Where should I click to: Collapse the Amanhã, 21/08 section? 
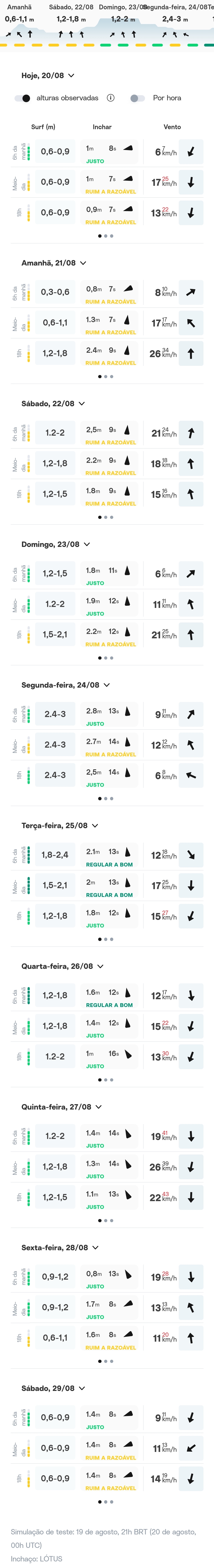(x=83, y=263)
